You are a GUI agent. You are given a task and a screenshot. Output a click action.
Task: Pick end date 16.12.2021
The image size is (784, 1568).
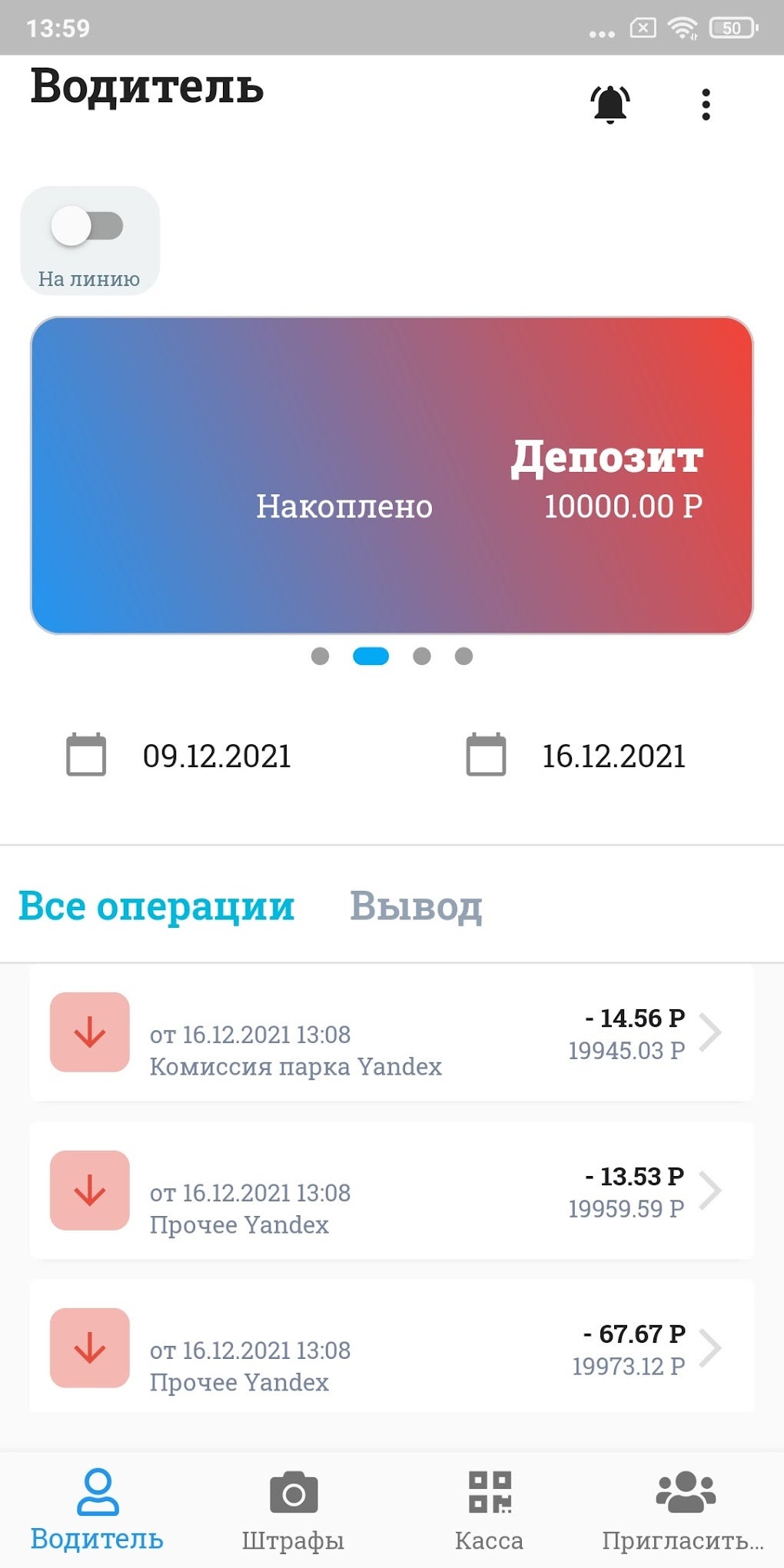(576, 756)
